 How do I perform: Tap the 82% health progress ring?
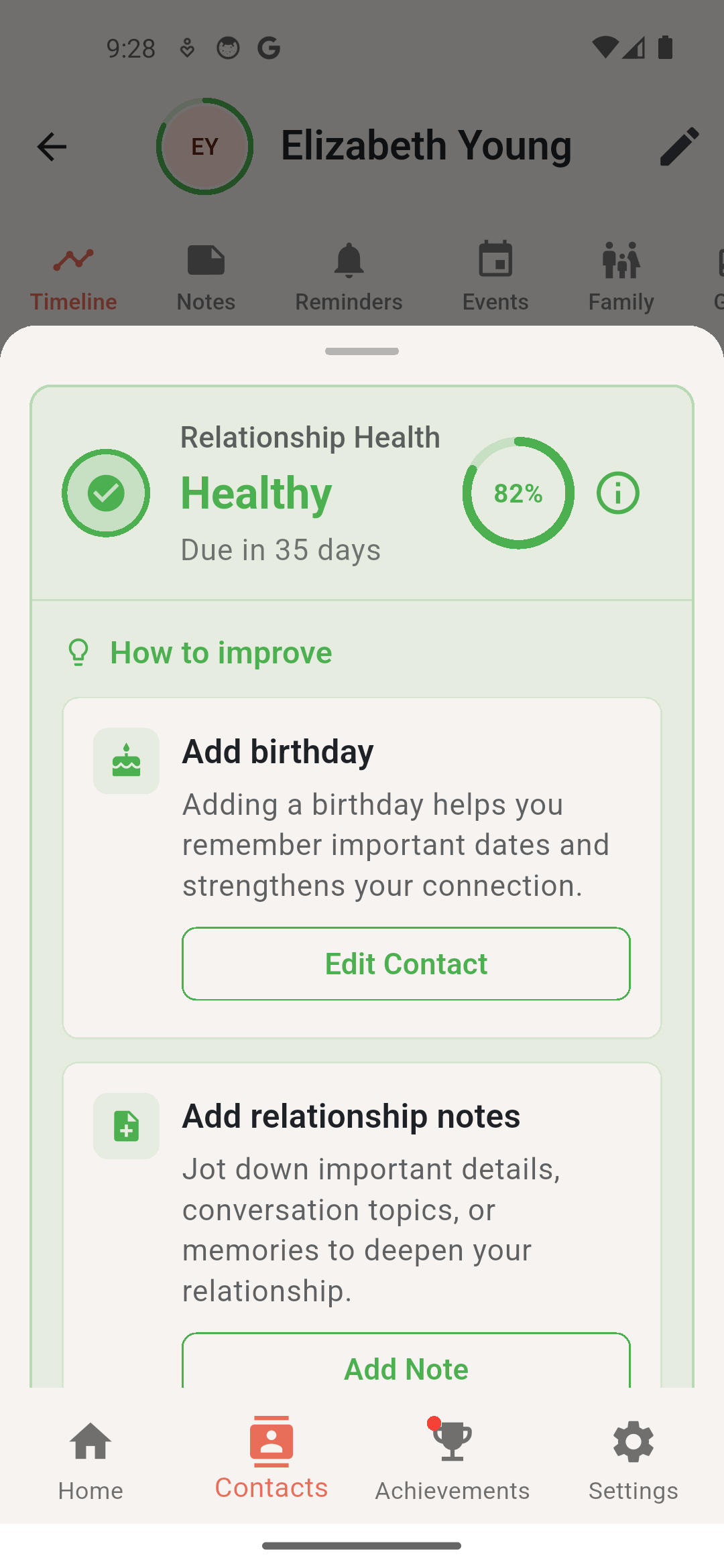[518, 493]
